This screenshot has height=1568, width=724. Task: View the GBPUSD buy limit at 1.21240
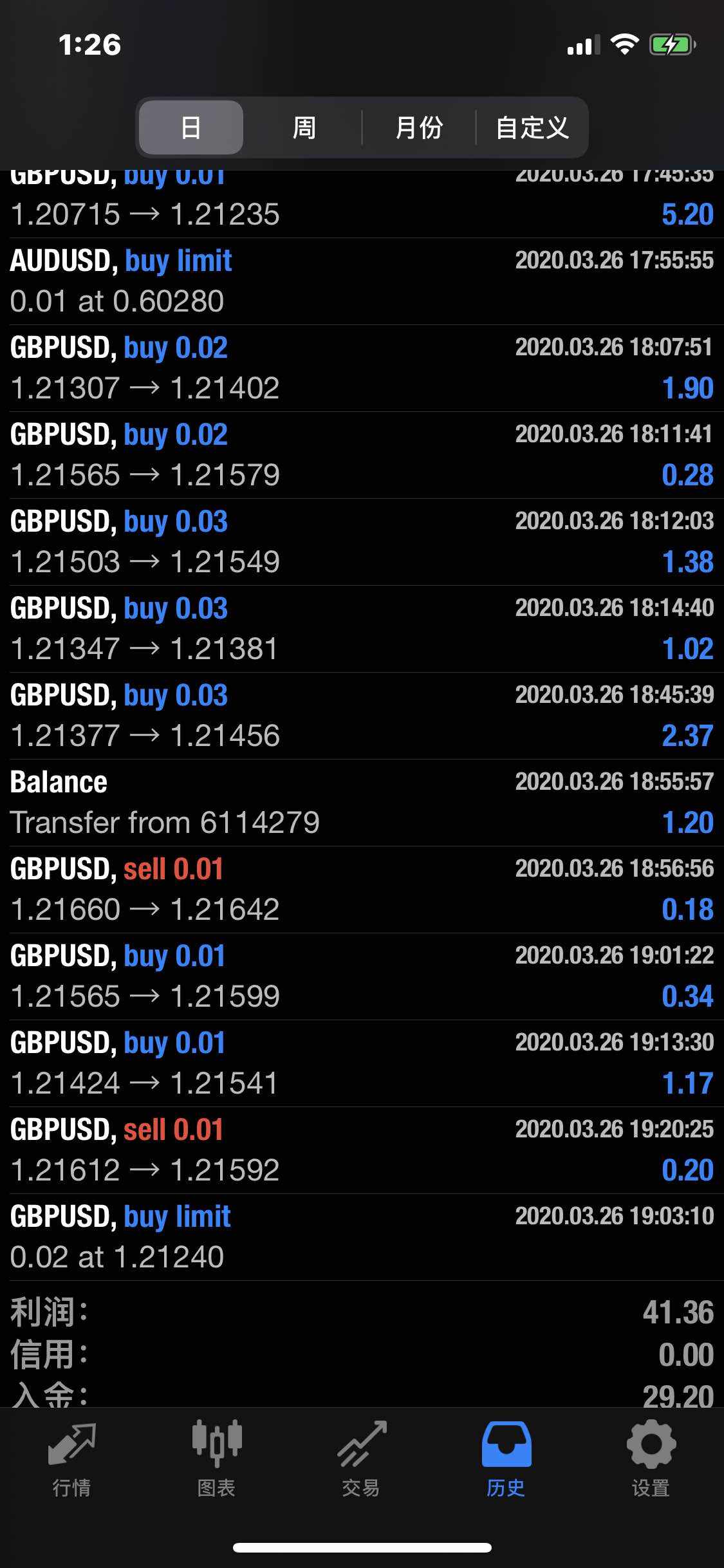coord(362,1237)
